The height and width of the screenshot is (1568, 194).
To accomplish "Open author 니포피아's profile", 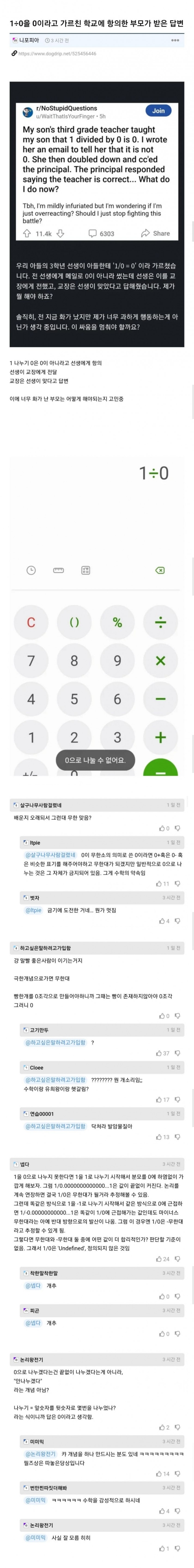I will 29,40.
